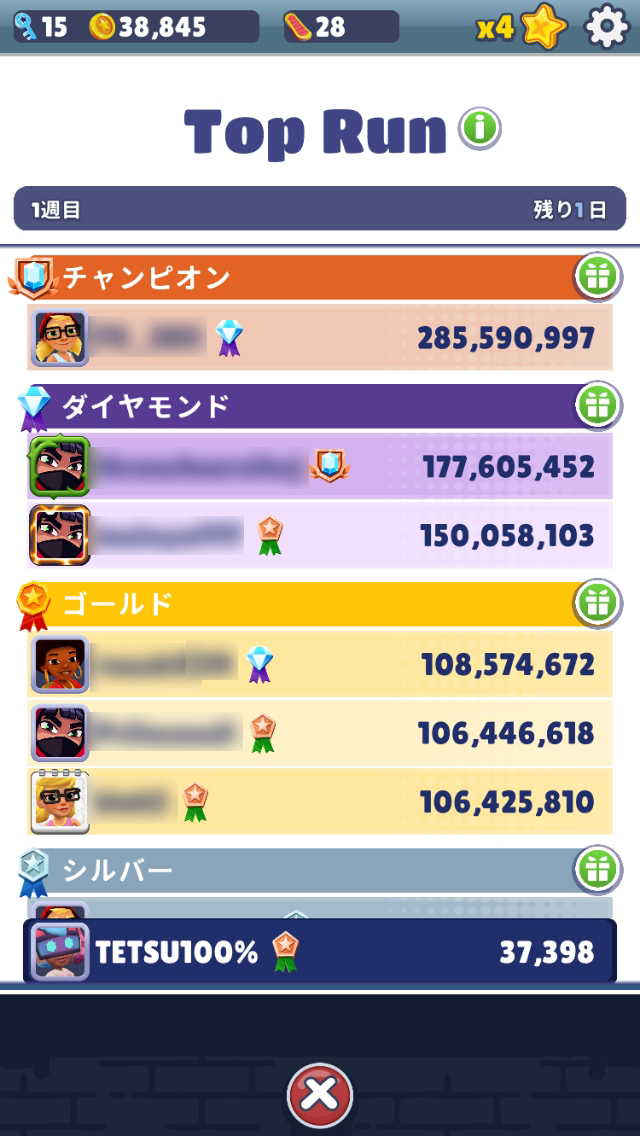View player with score 108,574,672
640x1136 pixels.
(x=320, y=664)
